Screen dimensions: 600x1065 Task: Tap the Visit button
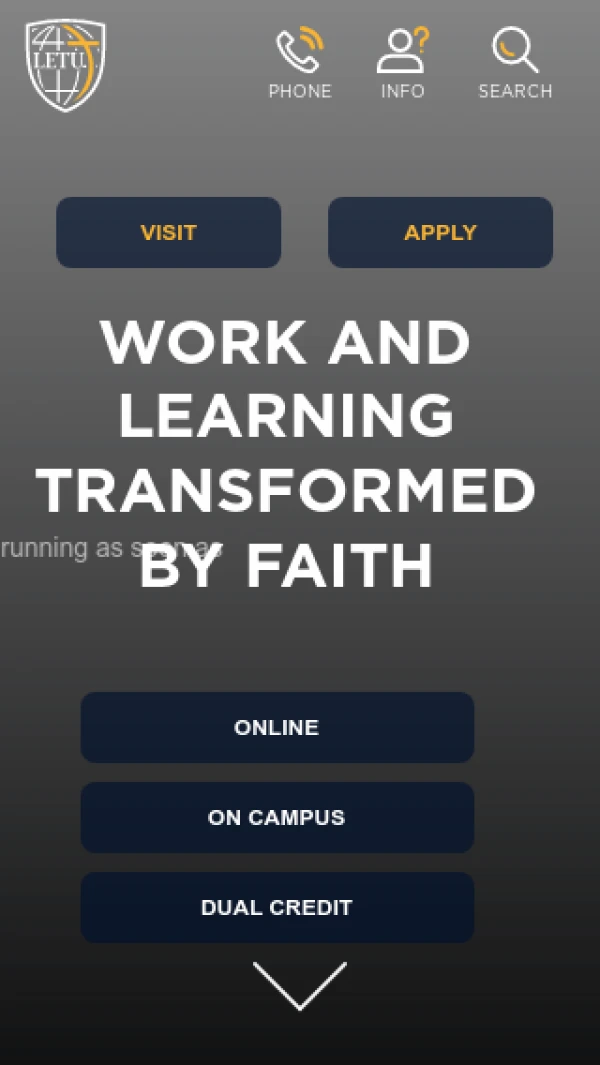[x=168, y=232]
